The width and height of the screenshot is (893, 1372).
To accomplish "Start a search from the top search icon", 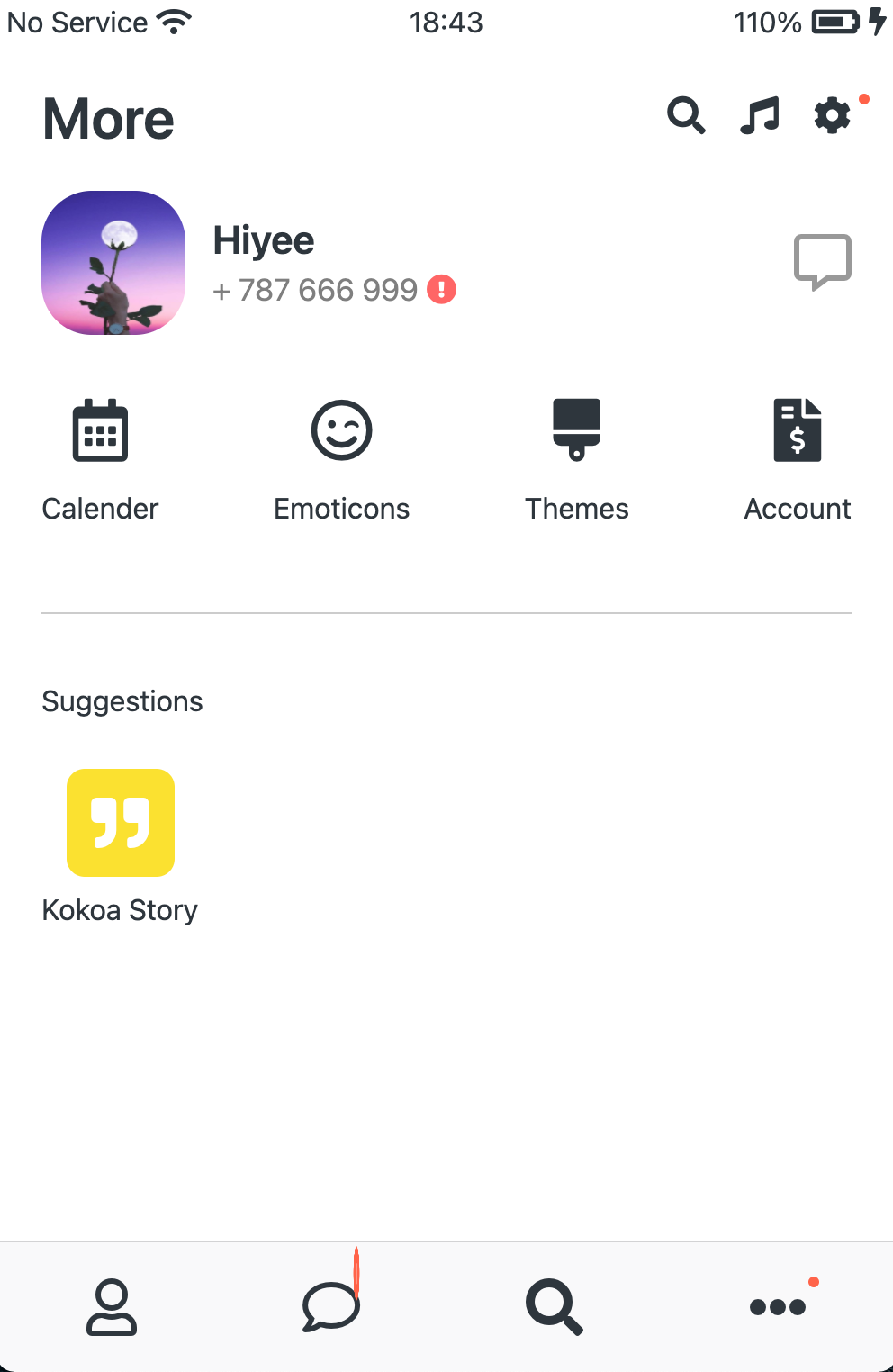I will pyautogui.click(x=686, y=115).
